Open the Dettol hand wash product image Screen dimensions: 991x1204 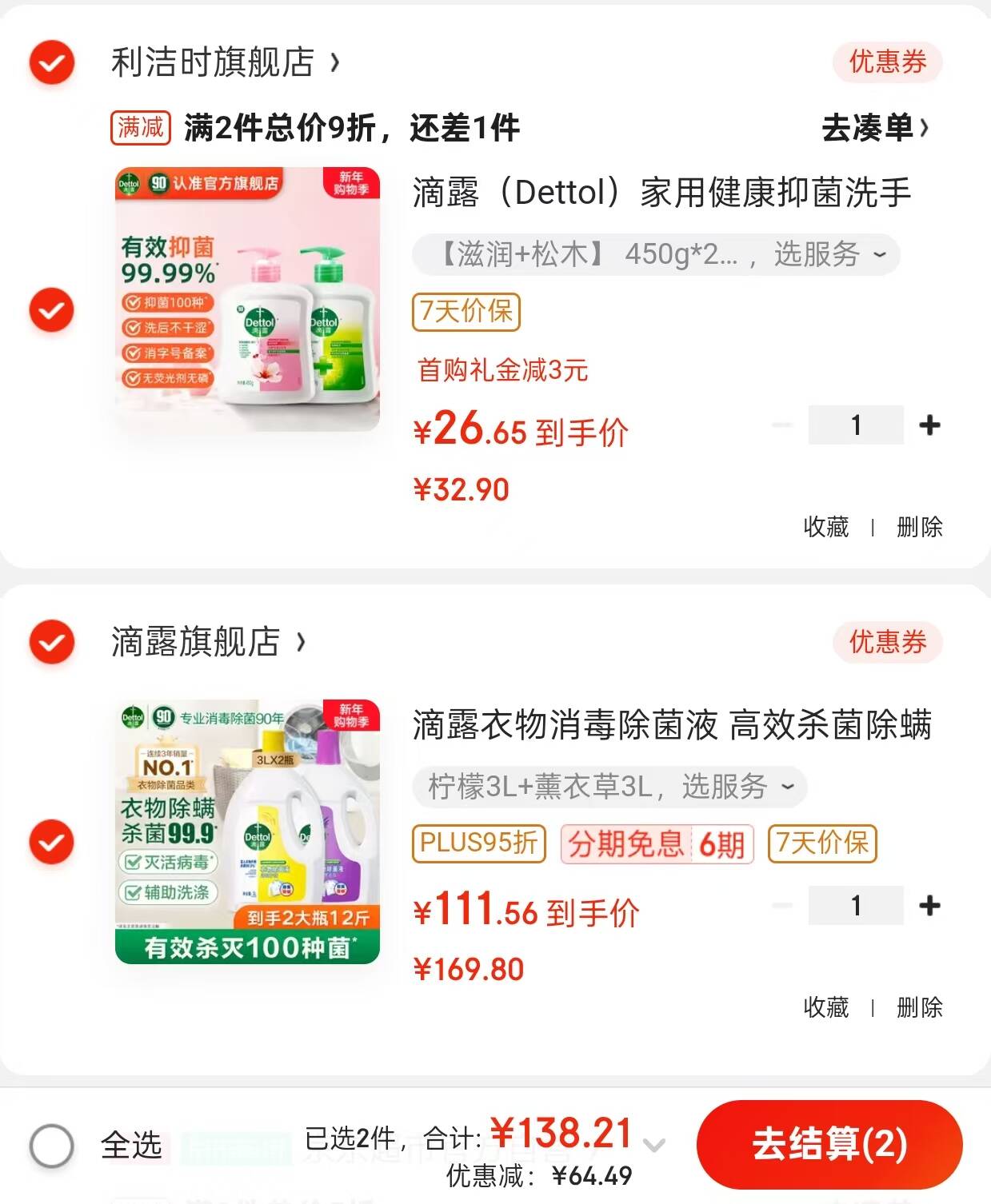[x=247, y=300]
